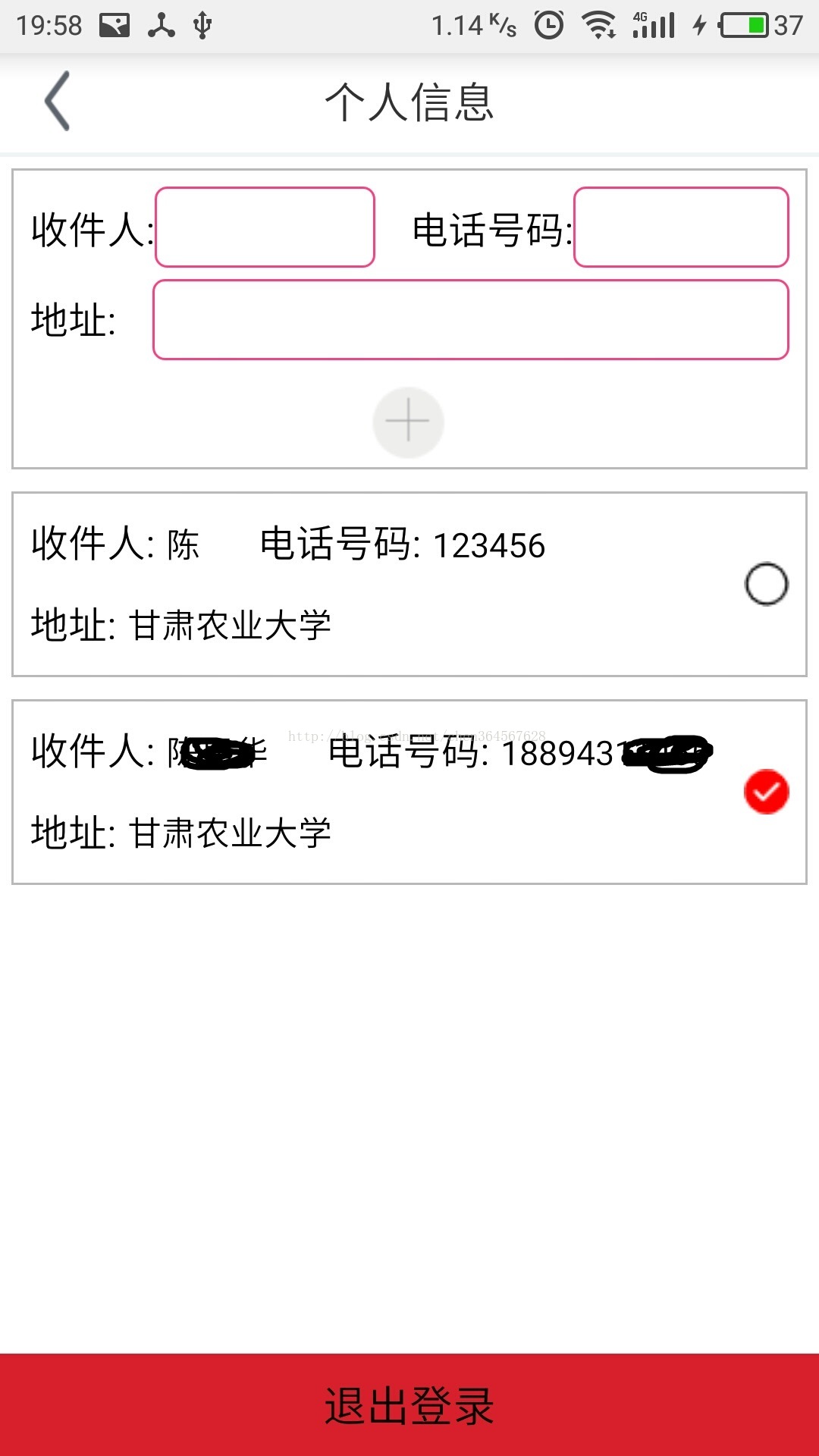Tap 退出登录 to log out

pyautogui.click(x=409, y=1405)
